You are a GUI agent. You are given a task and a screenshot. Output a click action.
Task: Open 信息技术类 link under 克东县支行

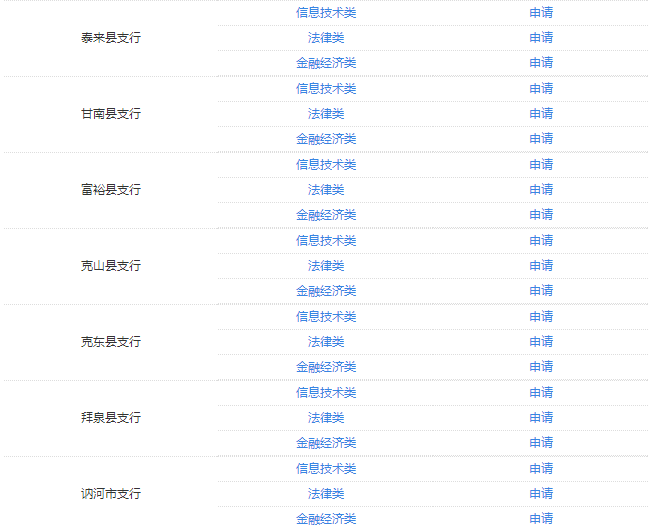(x=326, y=317)
